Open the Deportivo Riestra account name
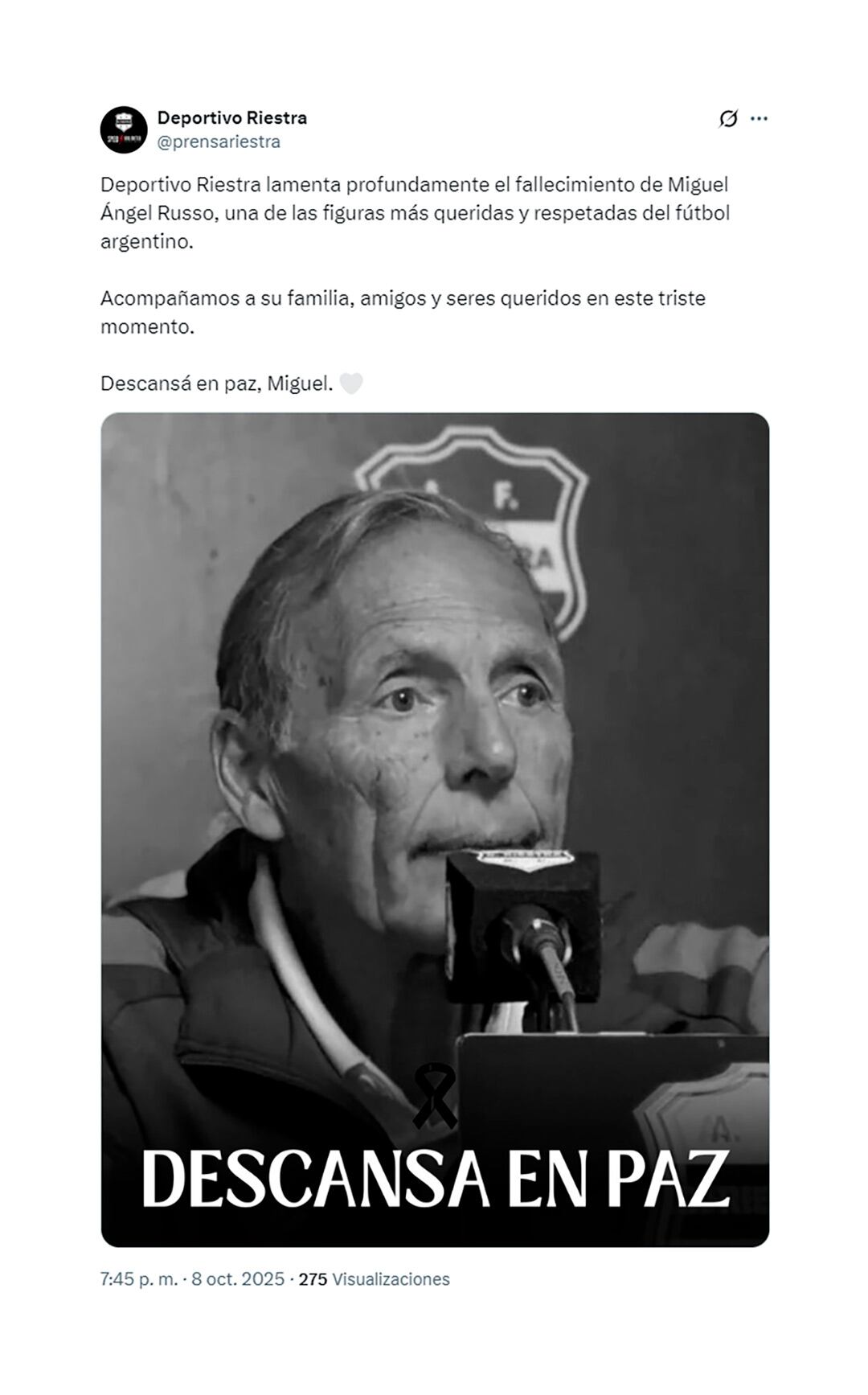Screen dimensions: 868x1395 (x=231, y=117)
